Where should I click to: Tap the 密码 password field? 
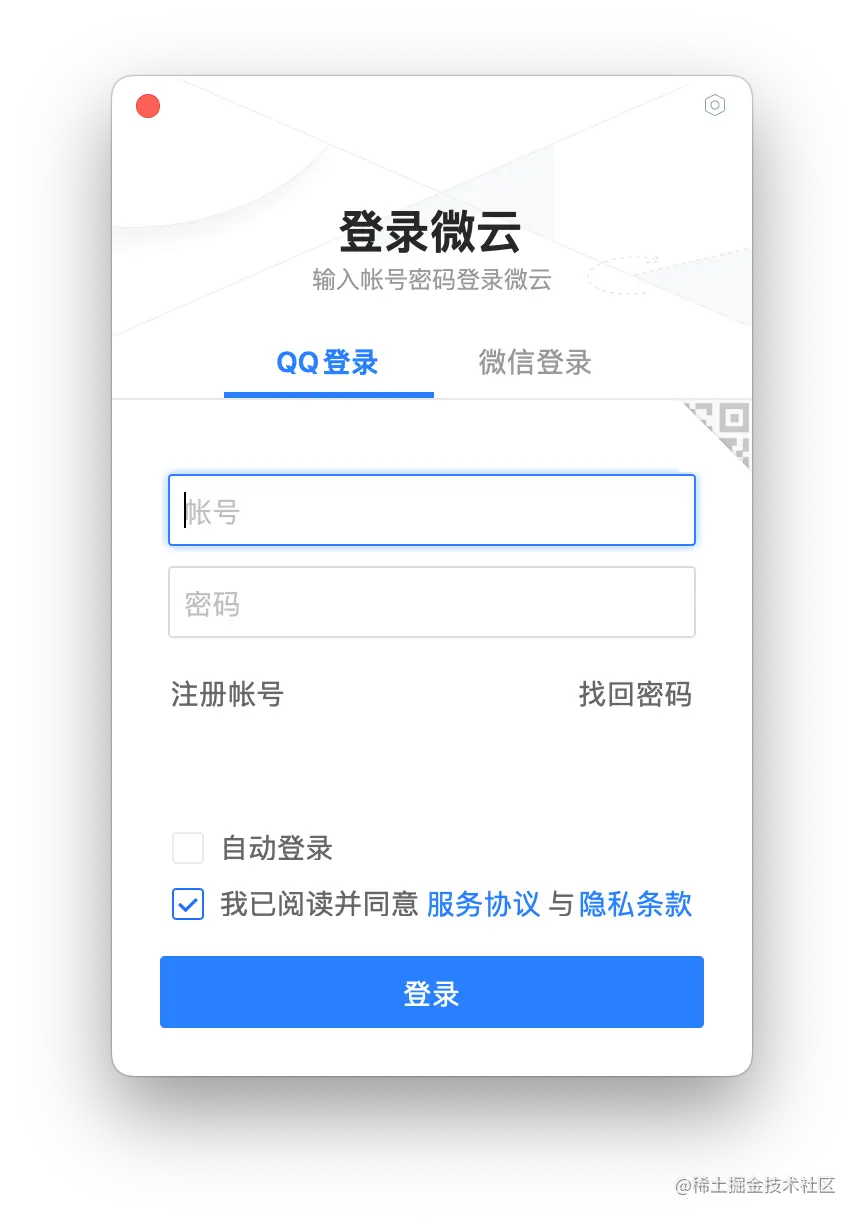pos(432,603)
